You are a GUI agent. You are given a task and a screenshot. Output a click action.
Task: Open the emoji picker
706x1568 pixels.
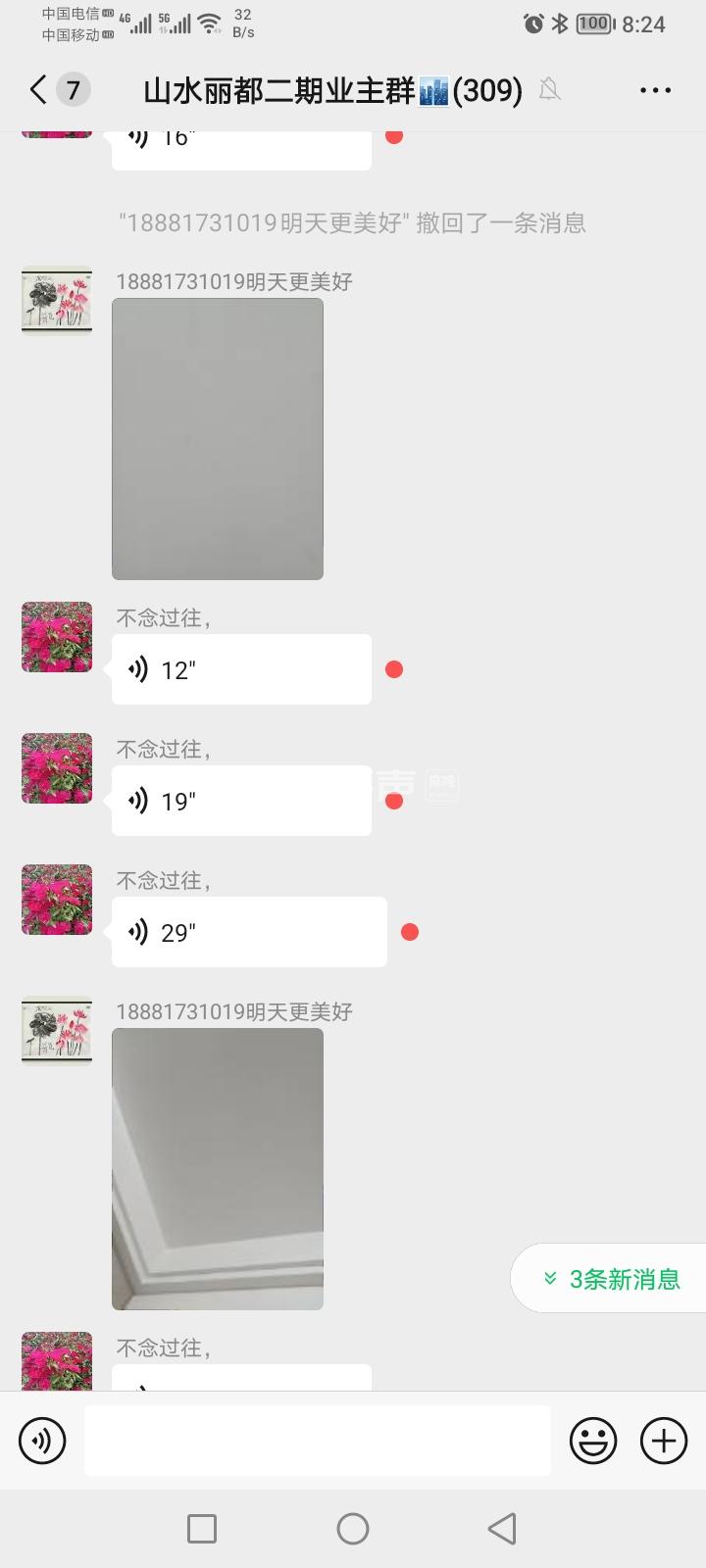tap(593, 1441)
